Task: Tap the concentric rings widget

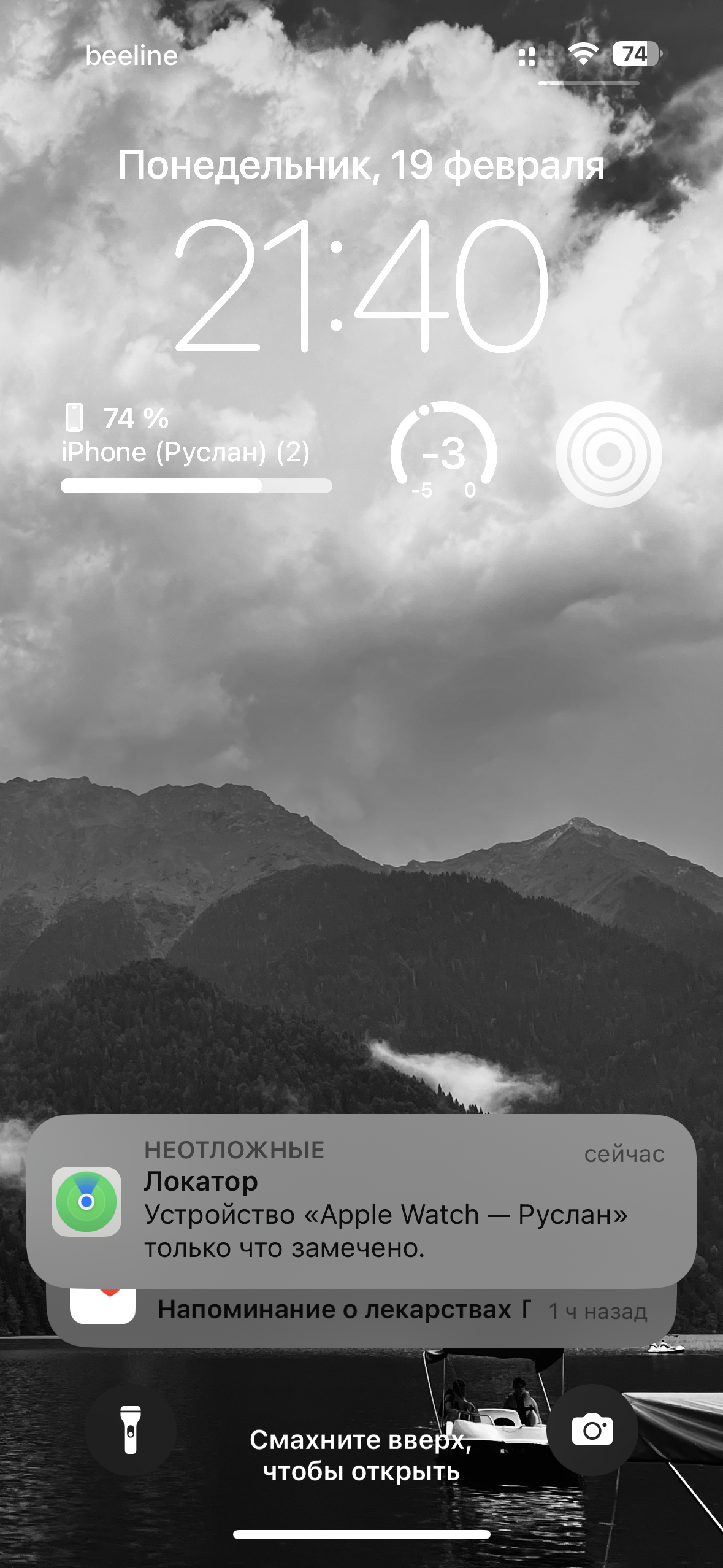Action: click(608, 454)
